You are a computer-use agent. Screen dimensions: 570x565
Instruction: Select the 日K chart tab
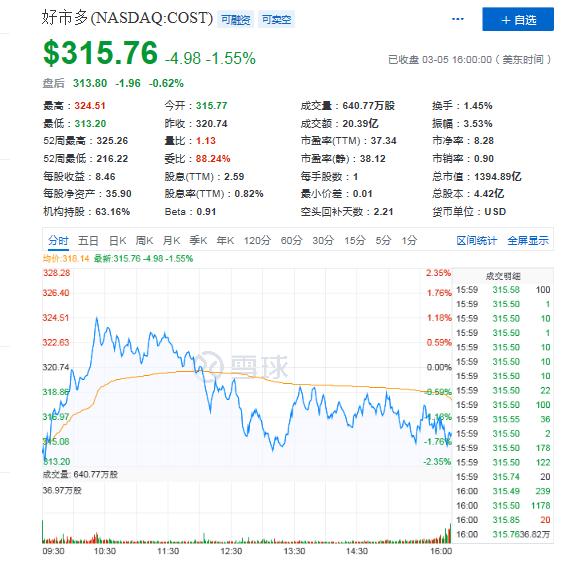[117, 240]
